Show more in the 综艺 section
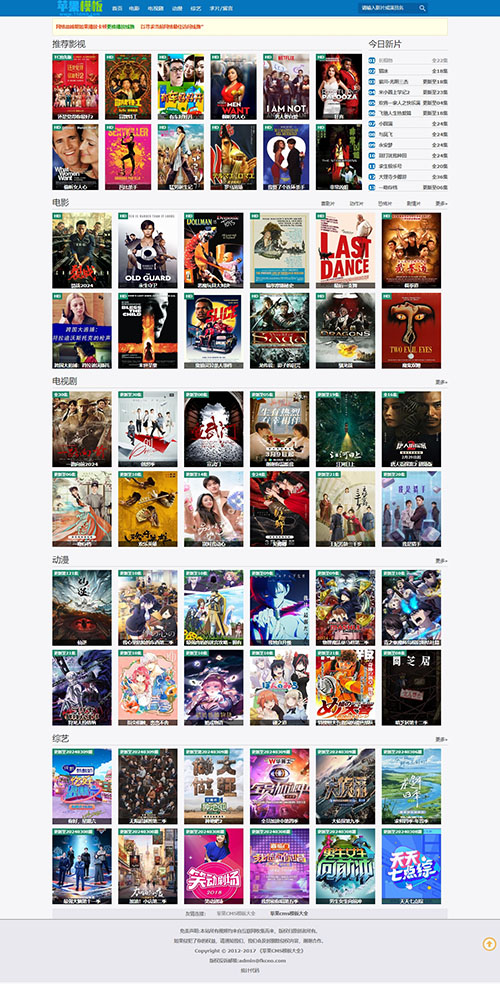500x984 pixels. [x=442, y=739]
